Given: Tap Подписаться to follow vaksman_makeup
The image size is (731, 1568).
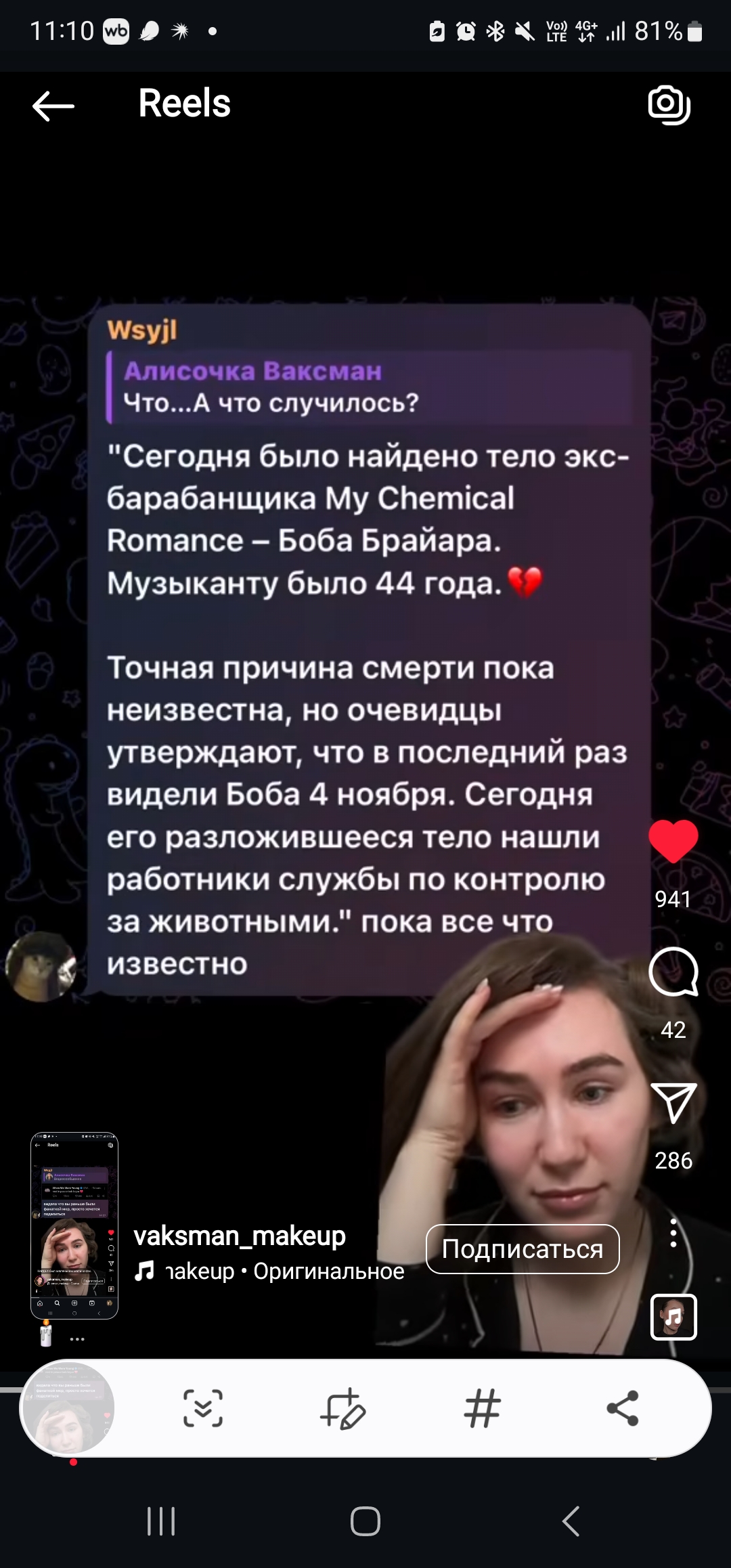Looking at the screenshot, I should (x=523, y=1248).
